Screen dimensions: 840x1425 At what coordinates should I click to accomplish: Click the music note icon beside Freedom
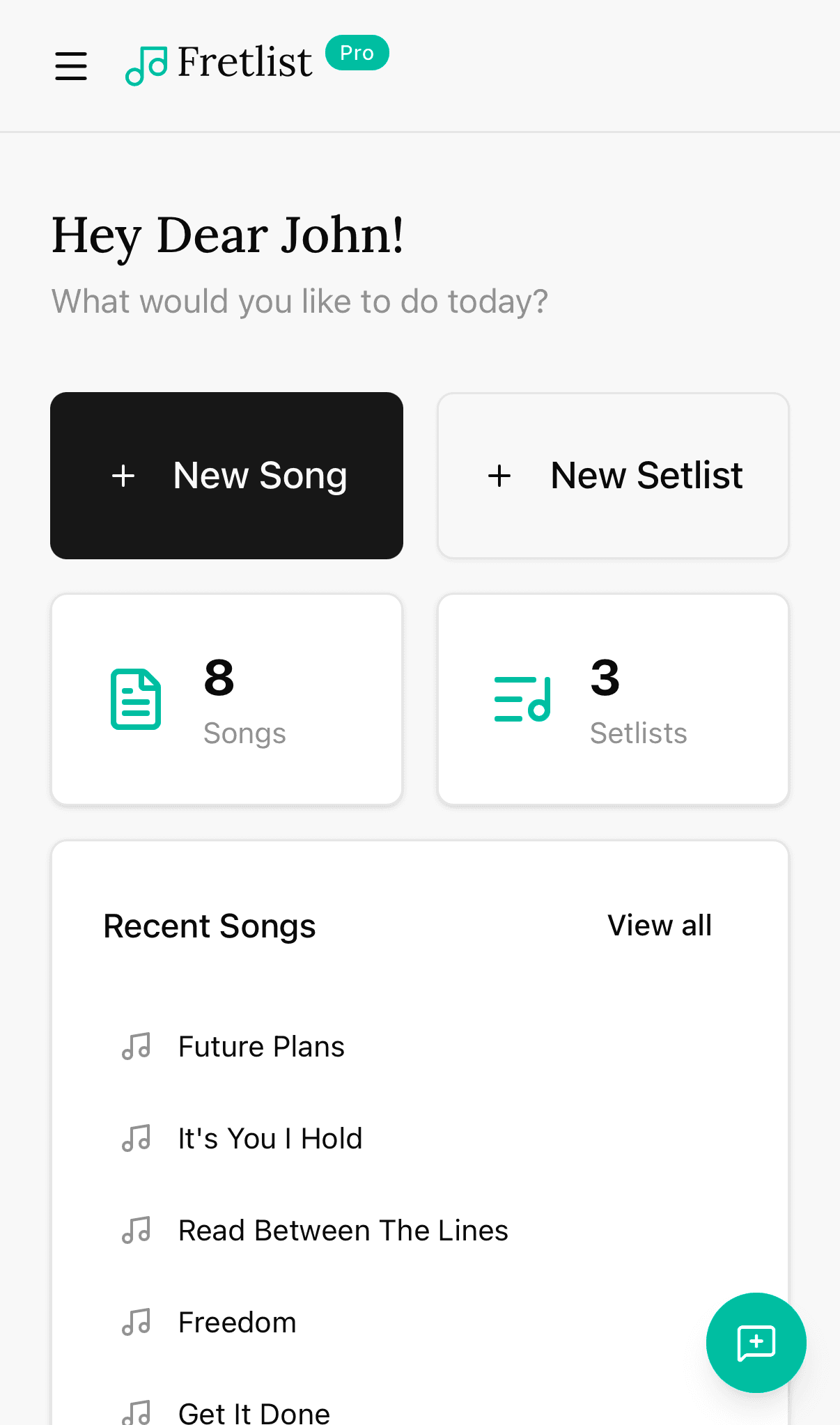(x=137, y=1321)
